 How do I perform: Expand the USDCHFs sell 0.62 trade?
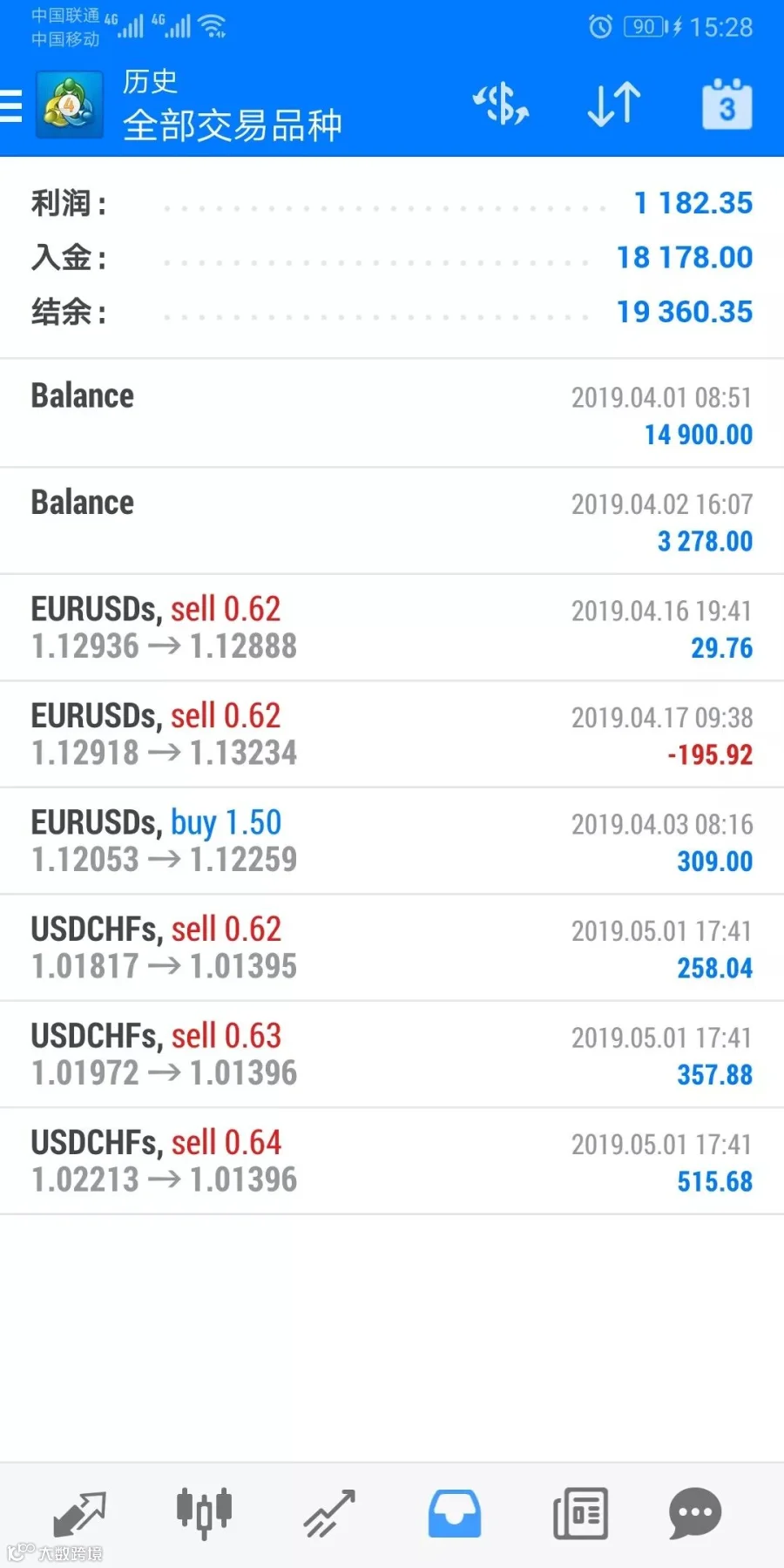pyautogui.click(x=392, y=948)
